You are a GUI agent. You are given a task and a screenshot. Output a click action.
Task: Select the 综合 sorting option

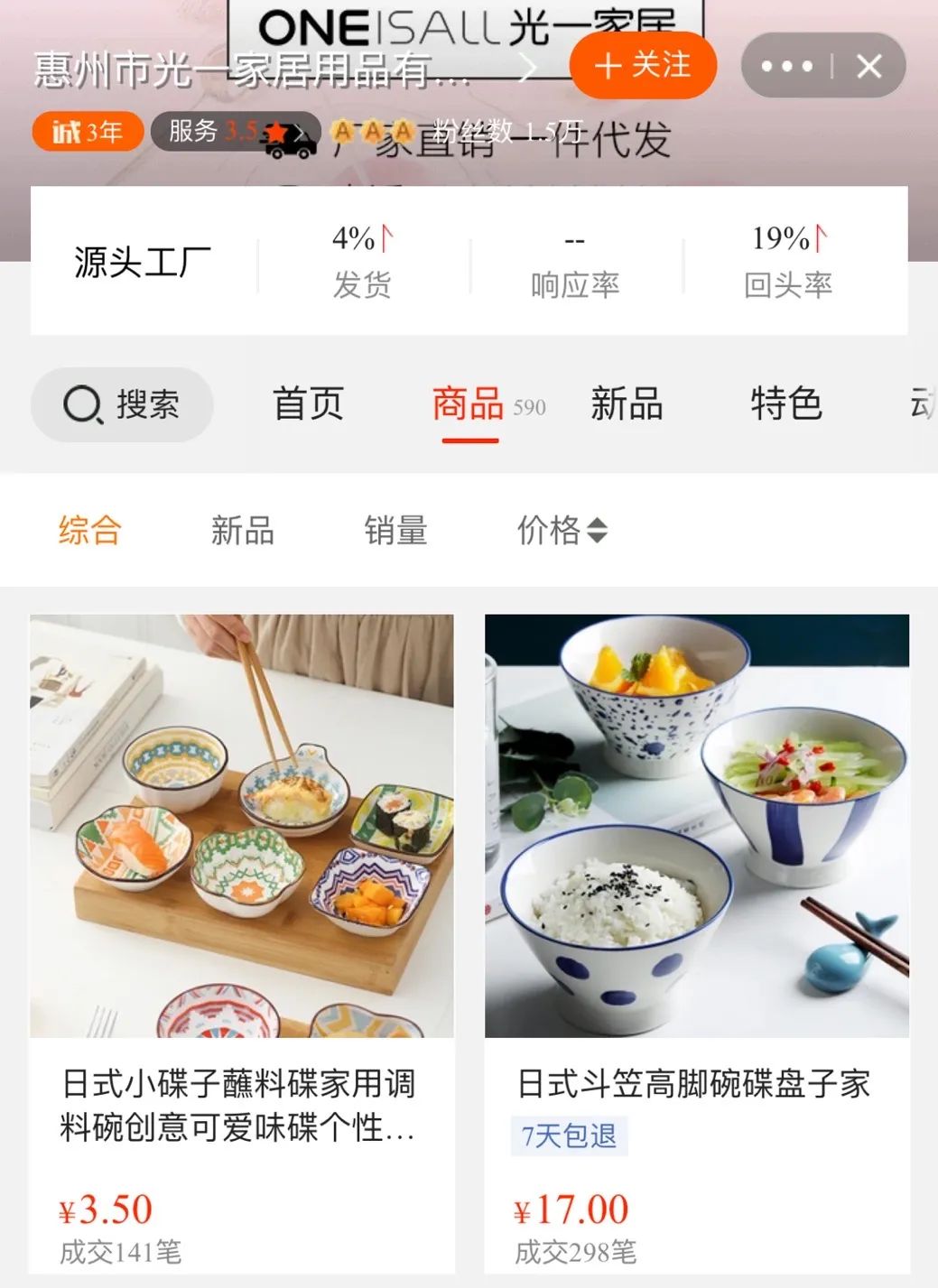click(x=90, y=531)
